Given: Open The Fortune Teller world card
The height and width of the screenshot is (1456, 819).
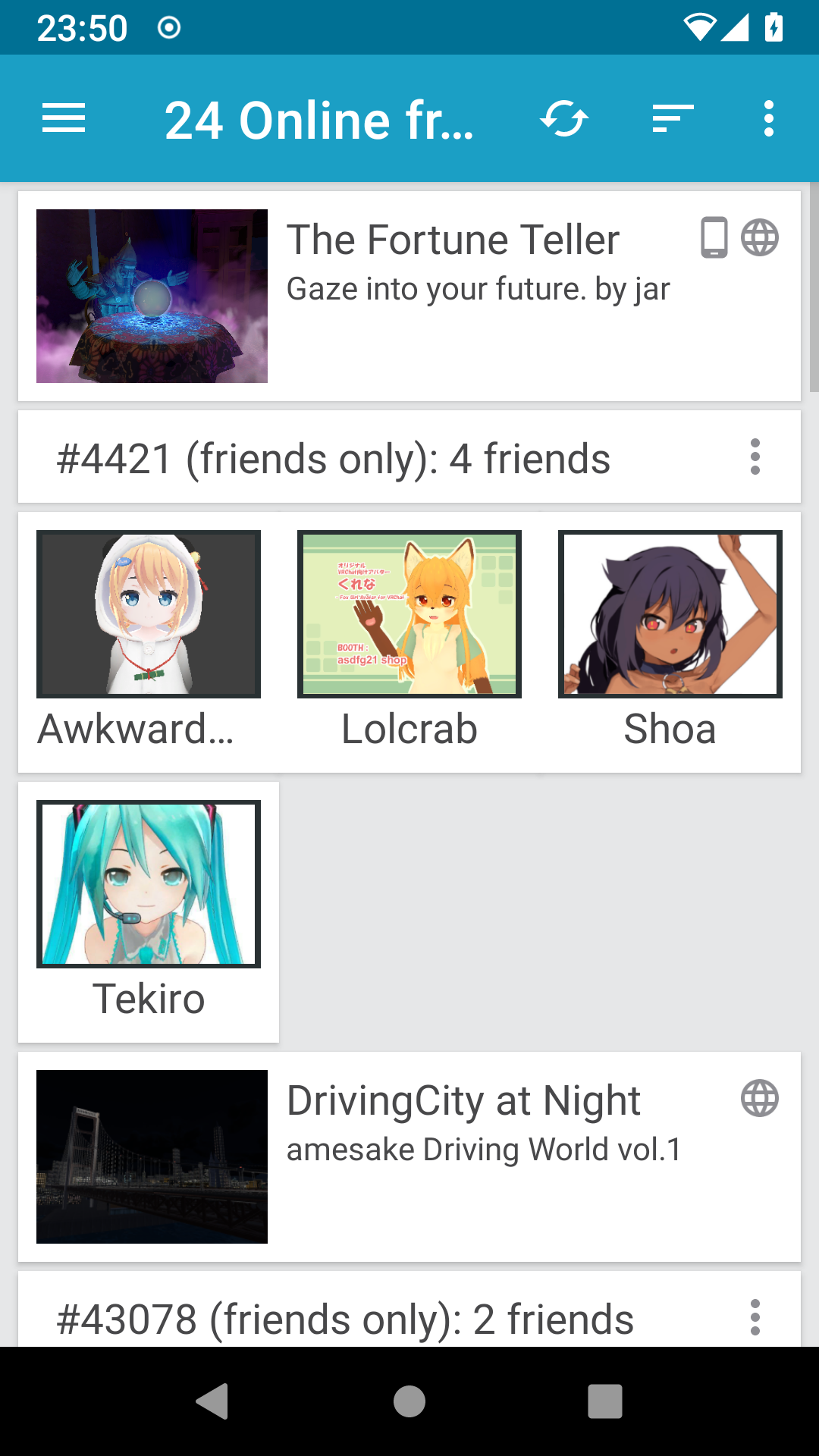Looking at the screenshot, I should (409, 296).
